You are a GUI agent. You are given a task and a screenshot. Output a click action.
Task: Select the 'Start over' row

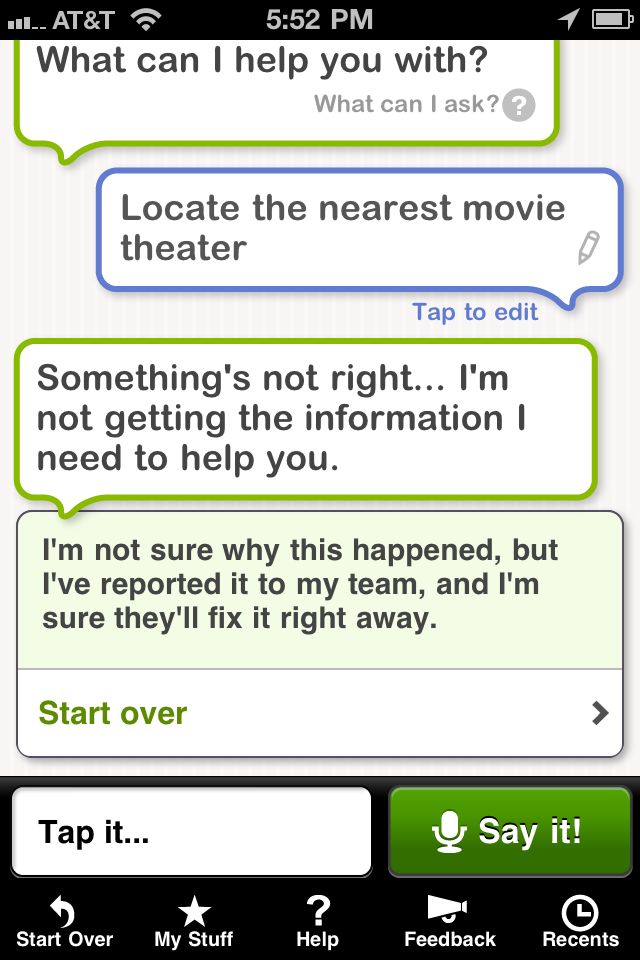[x=320, y=713]
